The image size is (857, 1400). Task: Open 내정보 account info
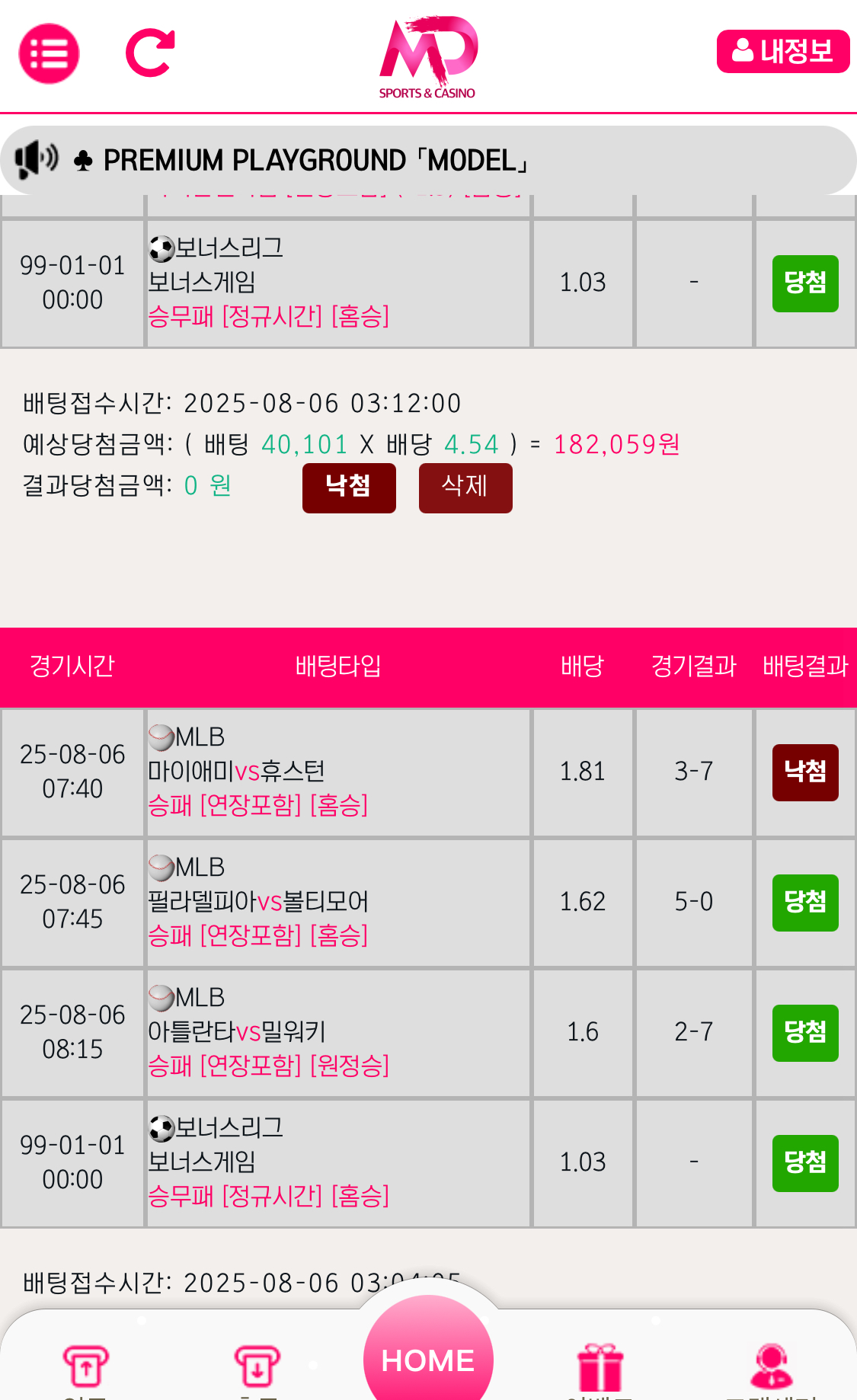782,52
